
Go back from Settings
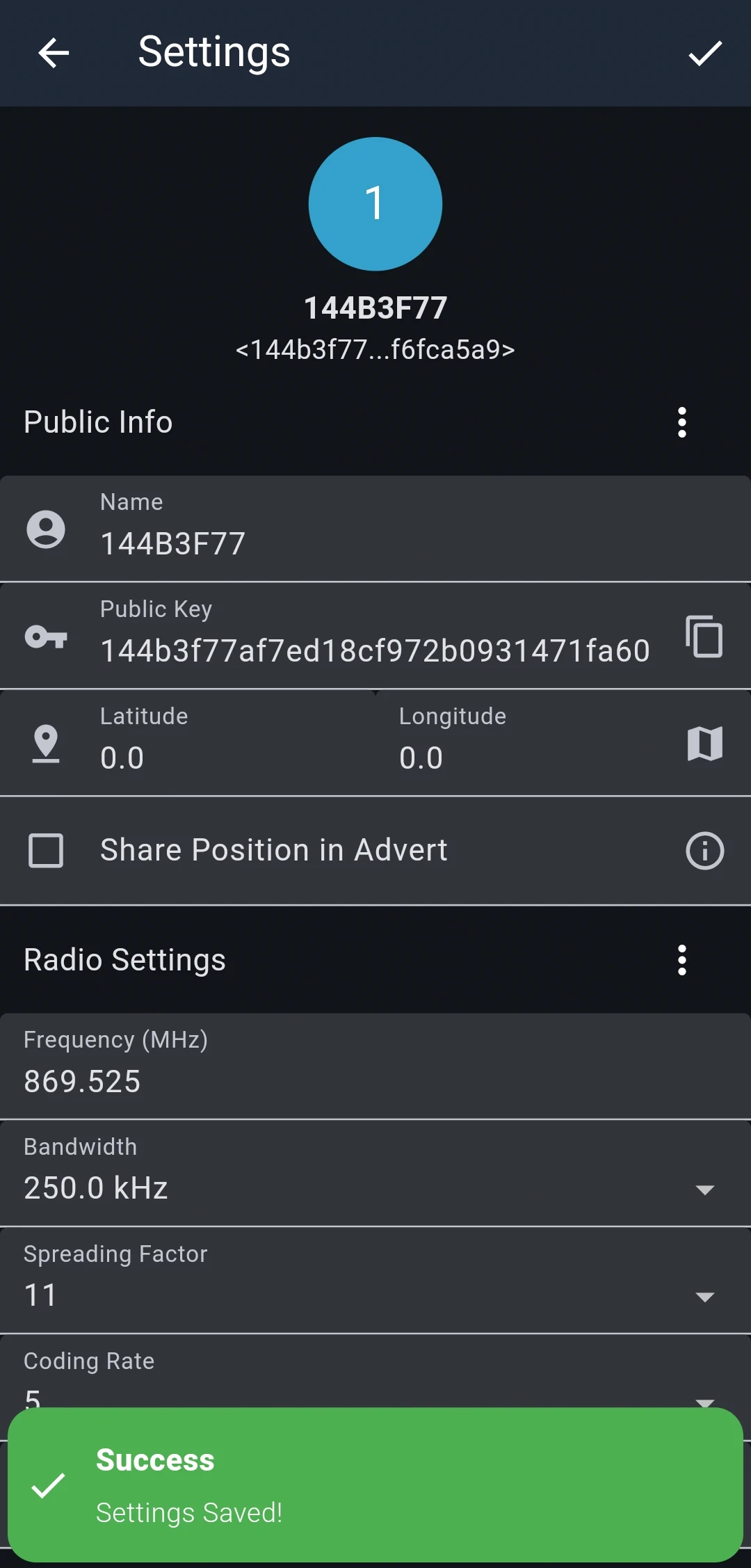tap(54, 53)
